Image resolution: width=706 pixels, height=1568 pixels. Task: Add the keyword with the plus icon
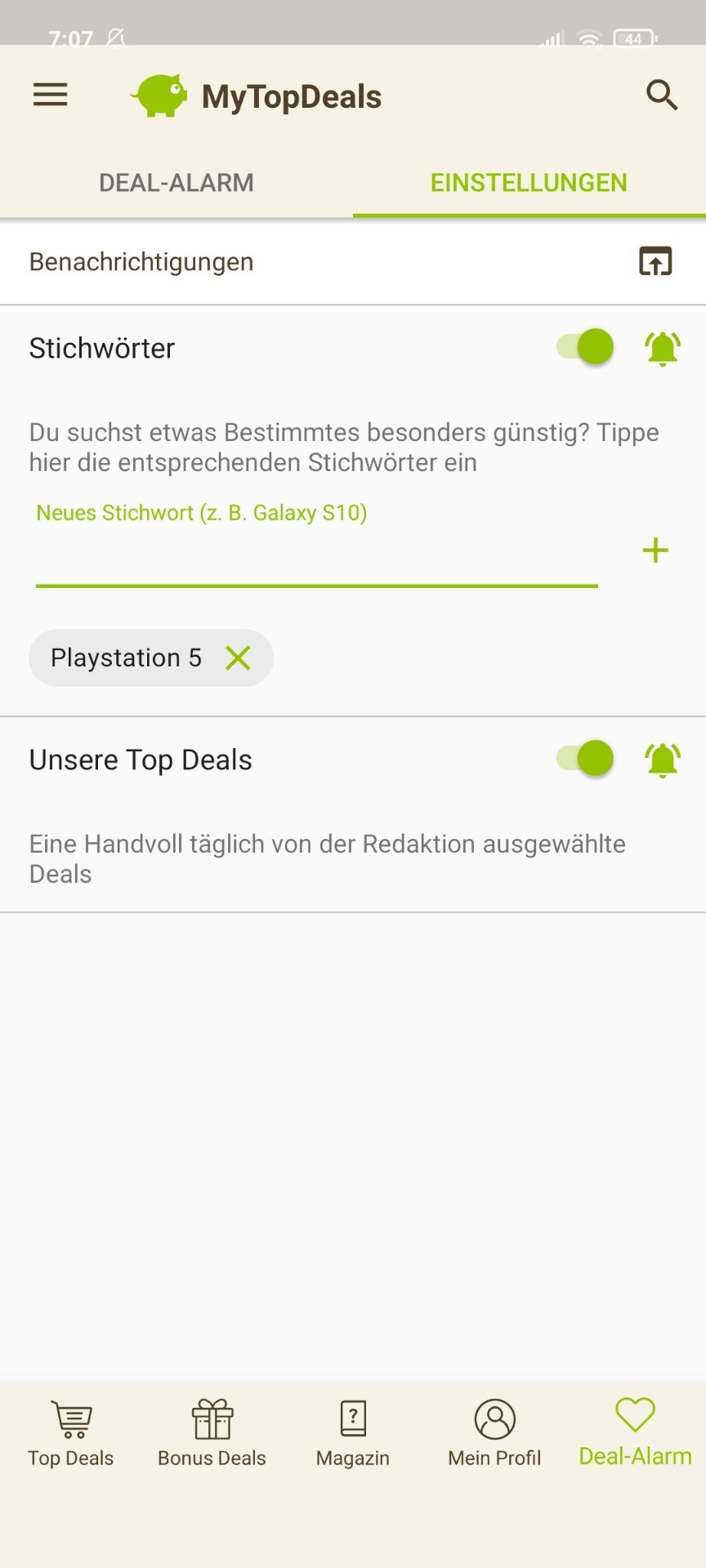tap(655, 550)
